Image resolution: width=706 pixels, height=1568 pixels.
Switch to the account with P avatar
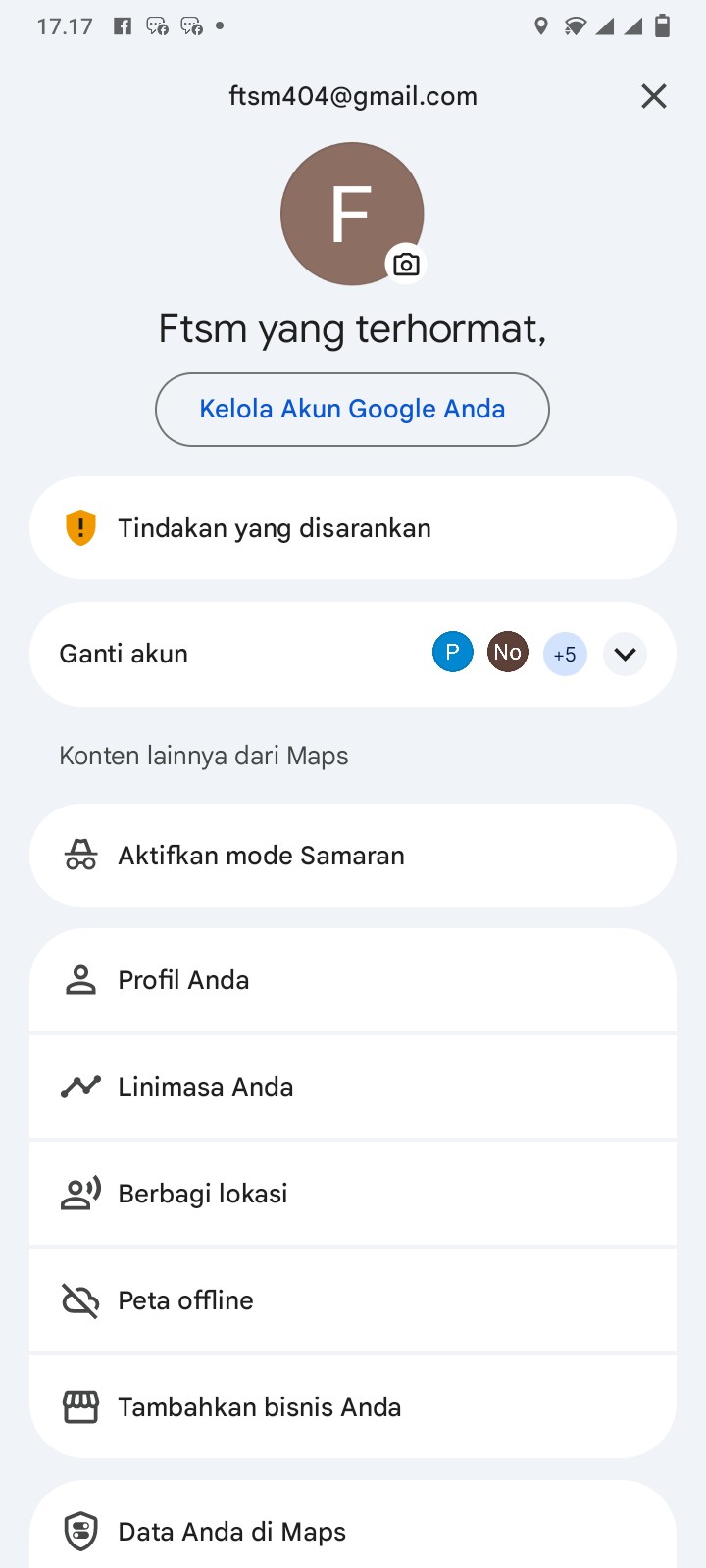[453, 653]
